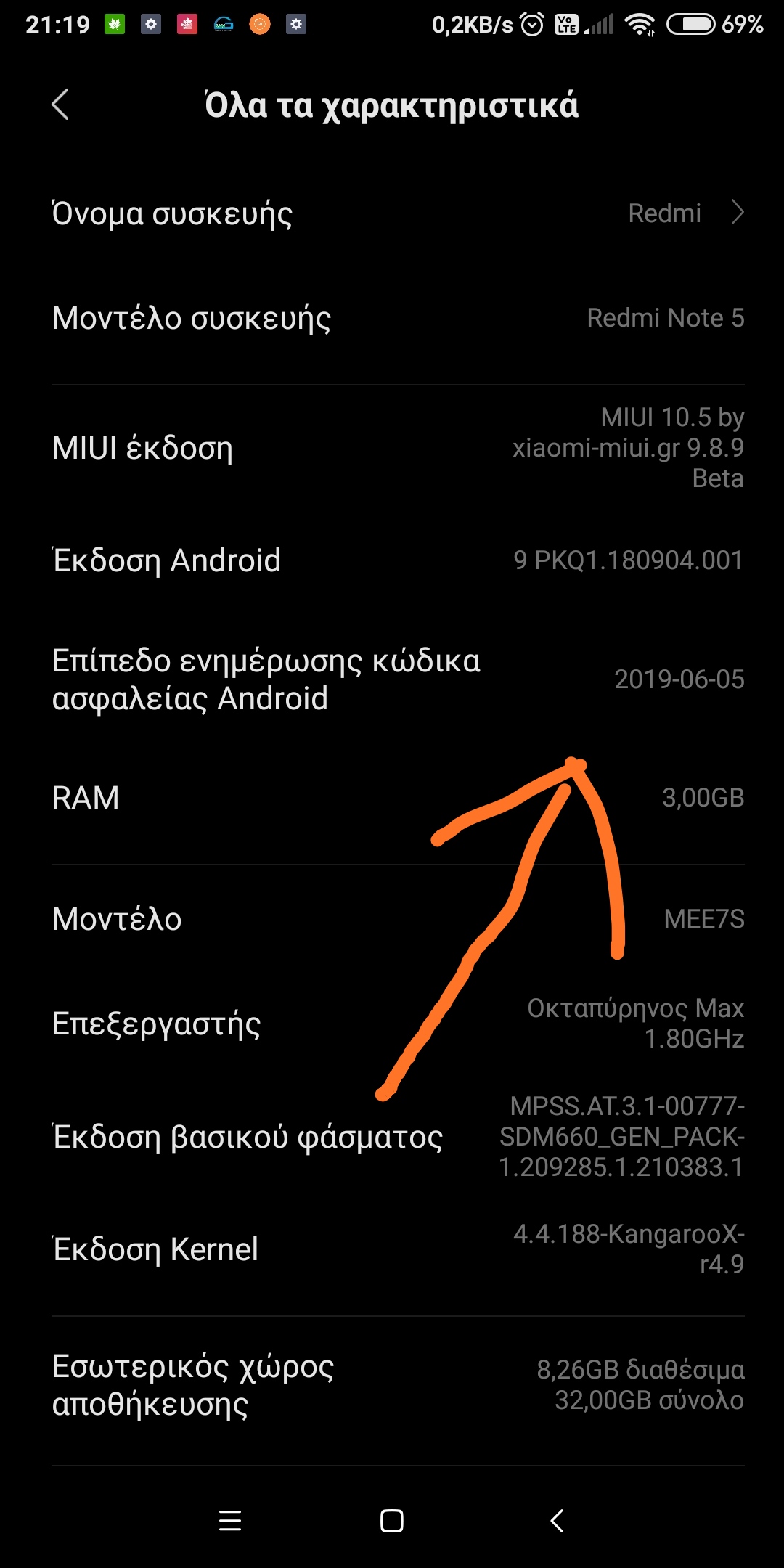Image resolution: width=784 pixels, height=1568 pixels.
Task: Go back using the top-left arrow
Action: [x=61, y=105]
